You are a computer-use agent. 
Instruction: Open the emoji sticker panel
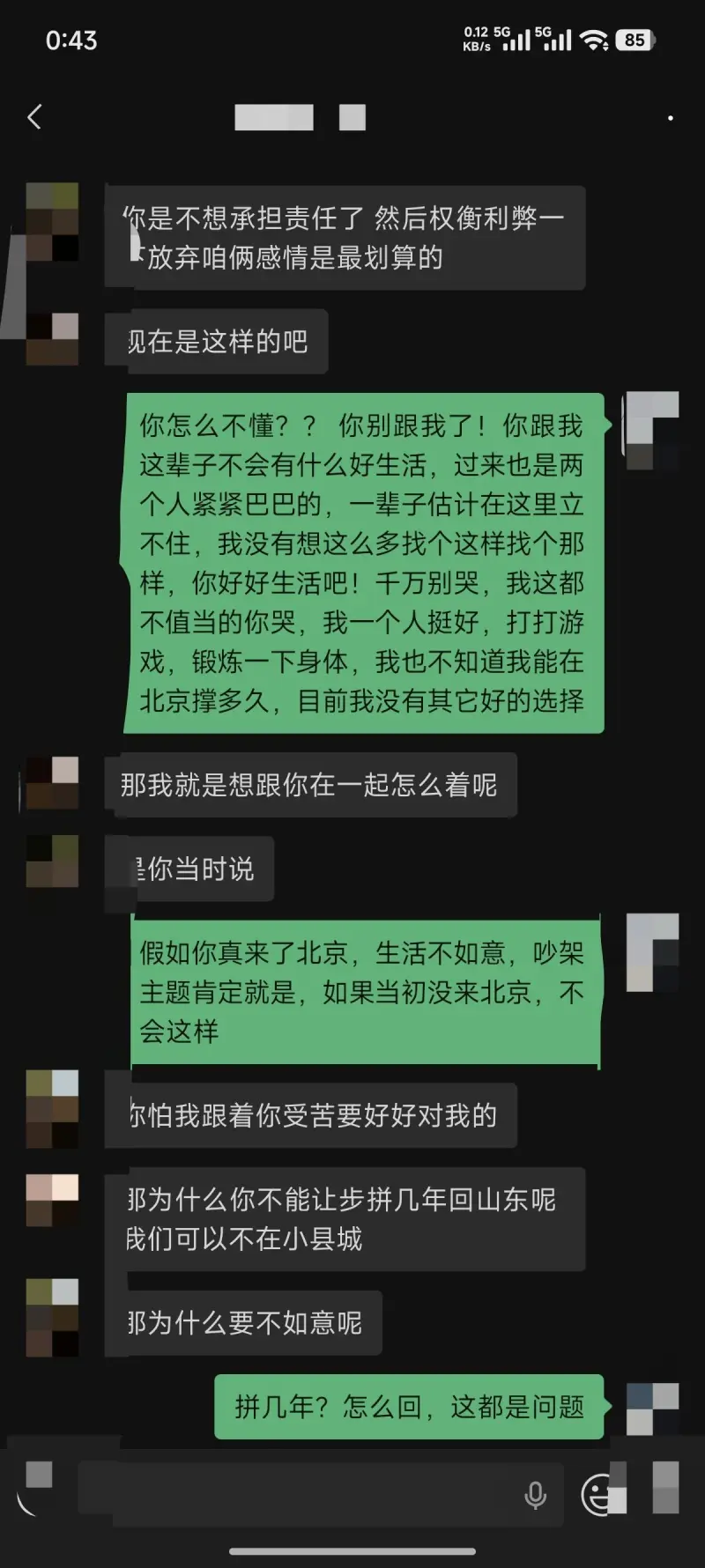coord(599,1494)
